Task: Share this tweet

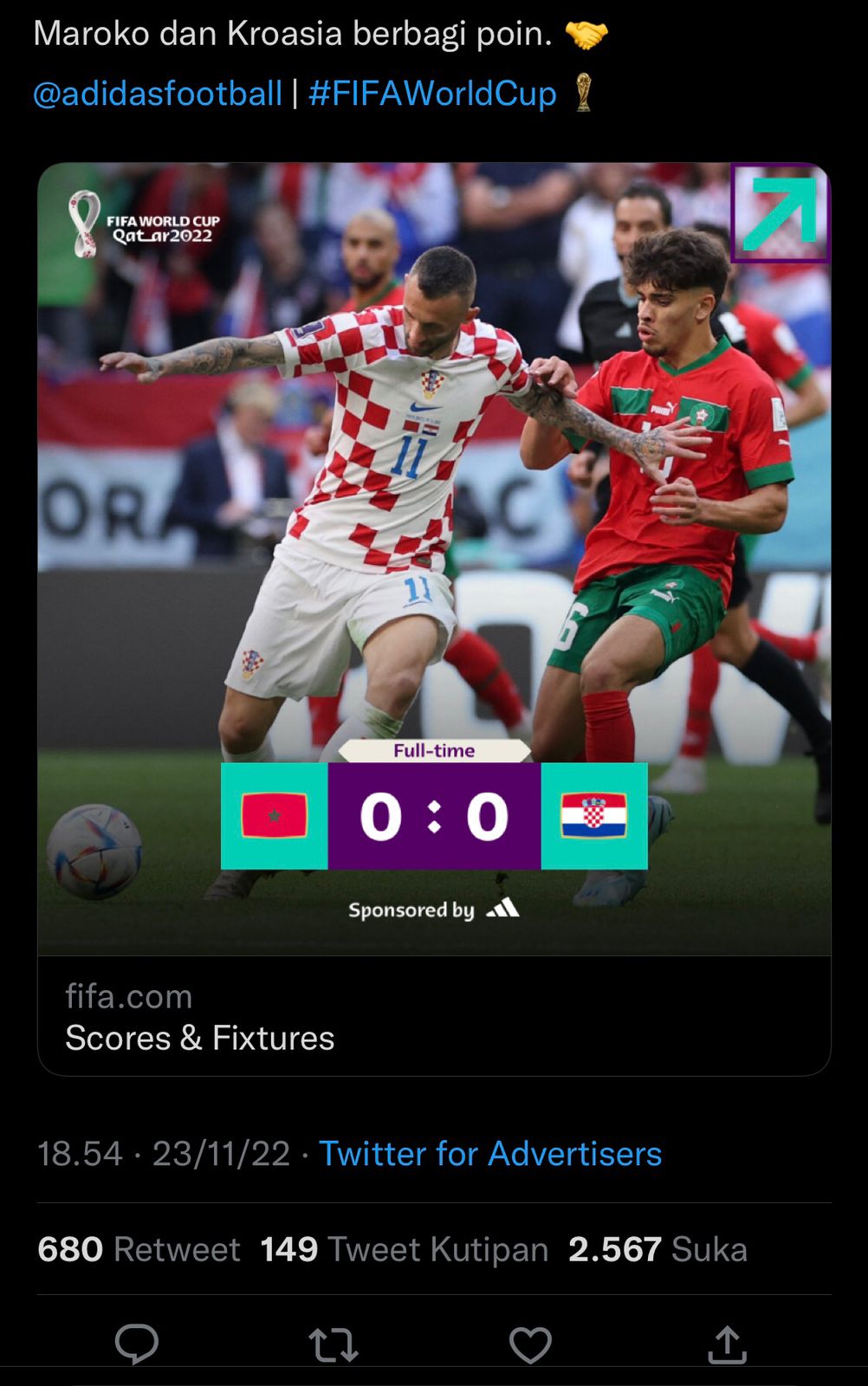Action: point(727,1344)
